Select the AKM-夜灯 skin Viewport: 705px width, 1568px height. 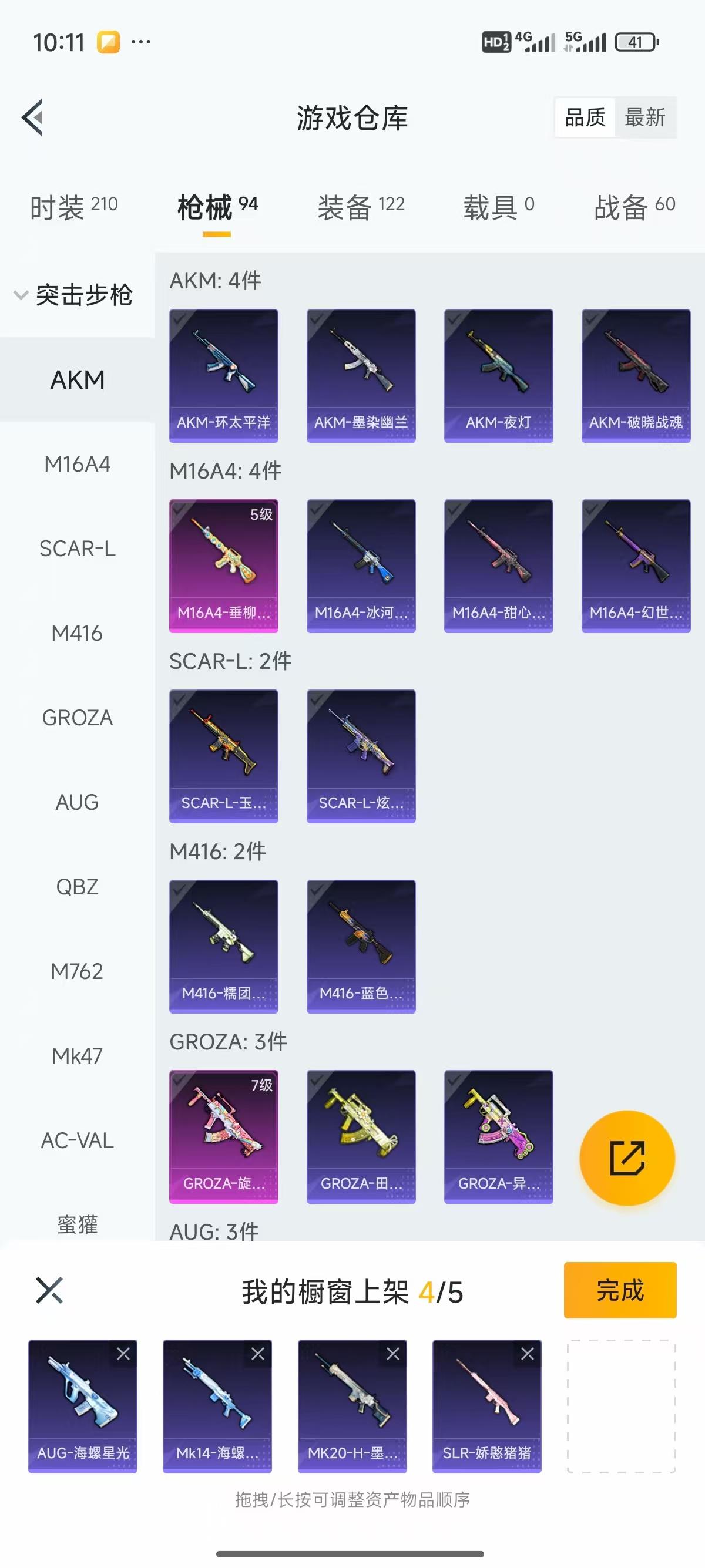coord(498,375)
